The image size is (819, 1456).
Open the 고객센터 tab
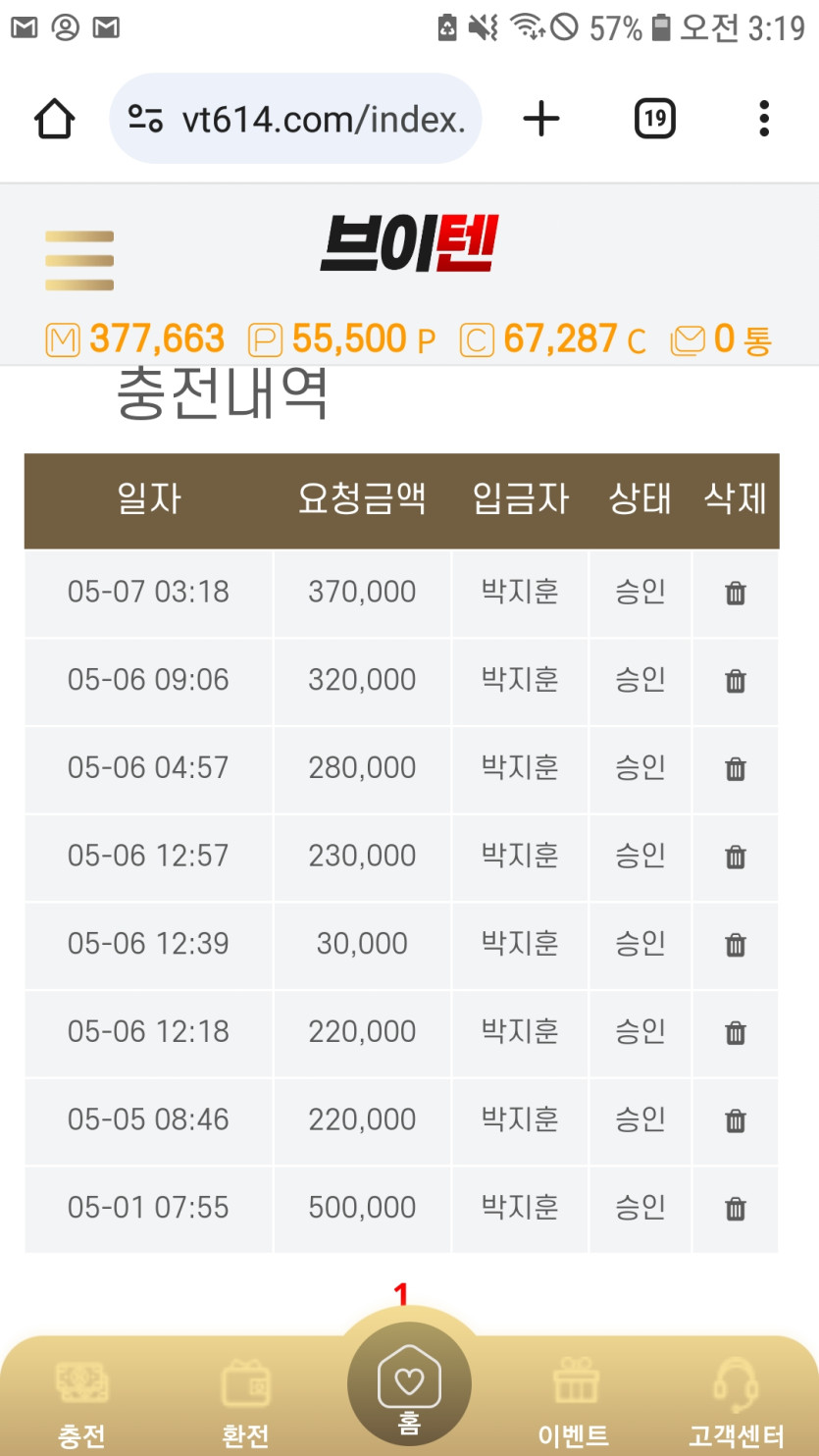click(736, 1403)
